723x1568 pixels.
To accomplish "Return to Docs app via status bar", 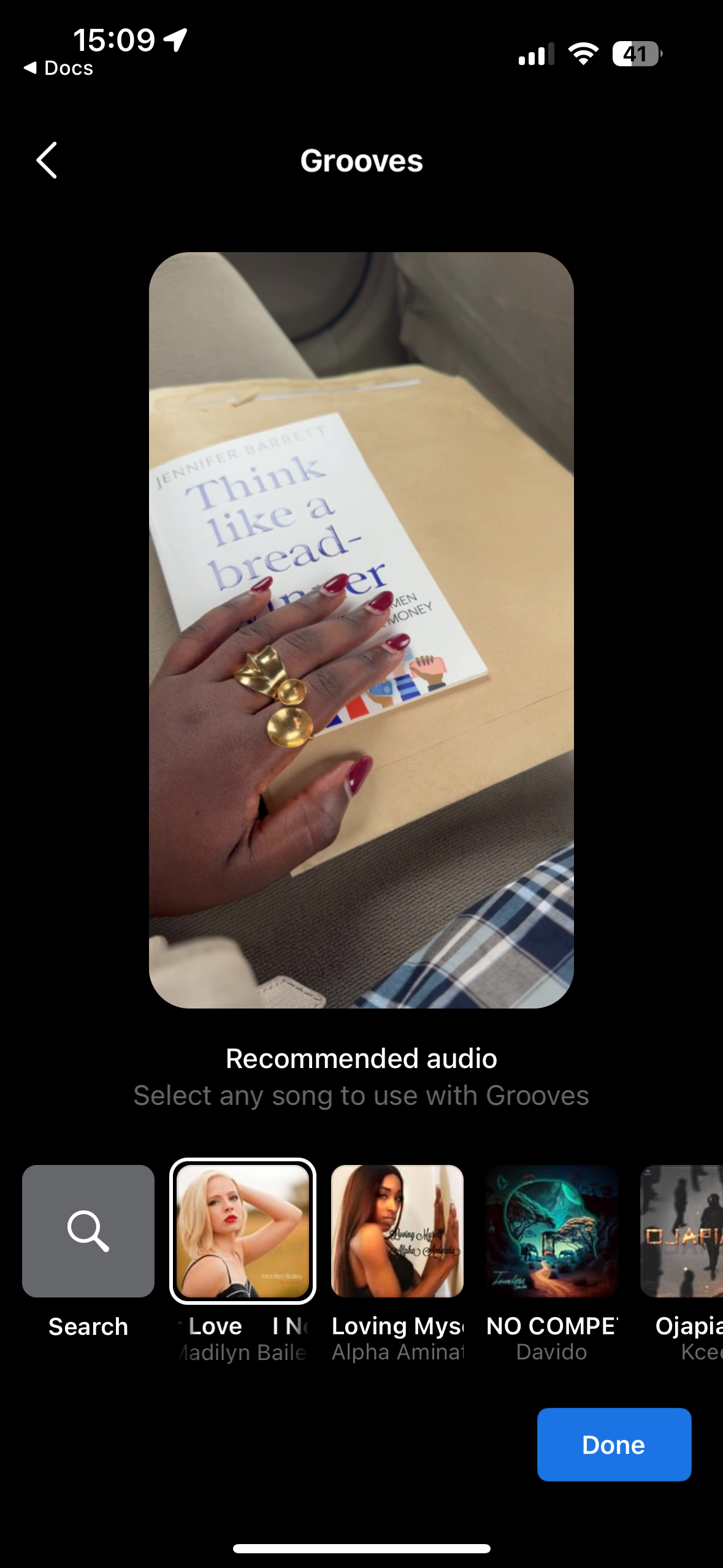I will tap(59, 68).
